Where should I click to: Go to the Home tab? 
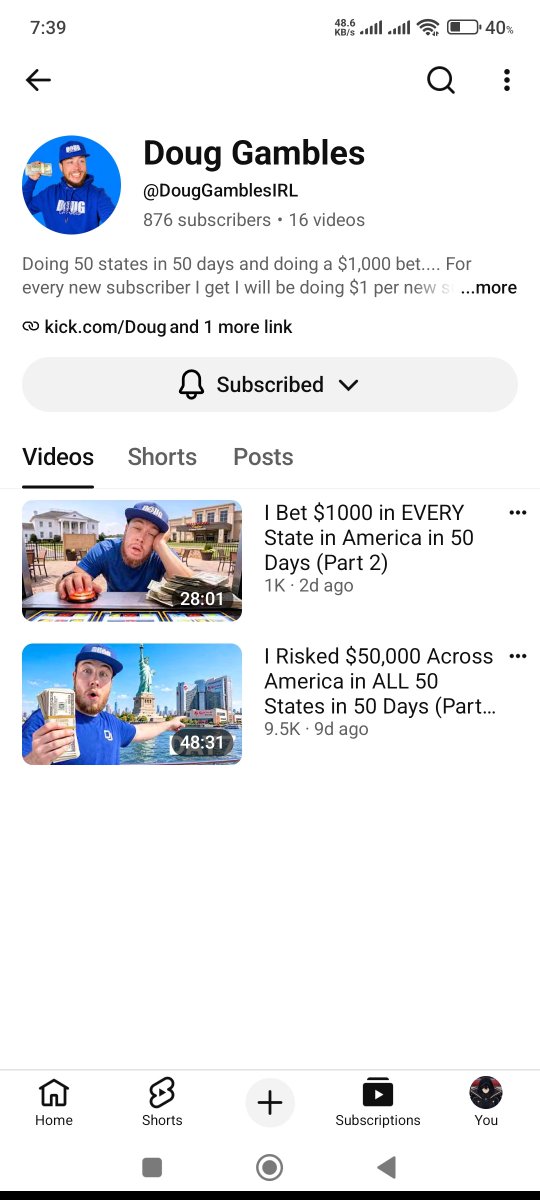coord(54,1102)
